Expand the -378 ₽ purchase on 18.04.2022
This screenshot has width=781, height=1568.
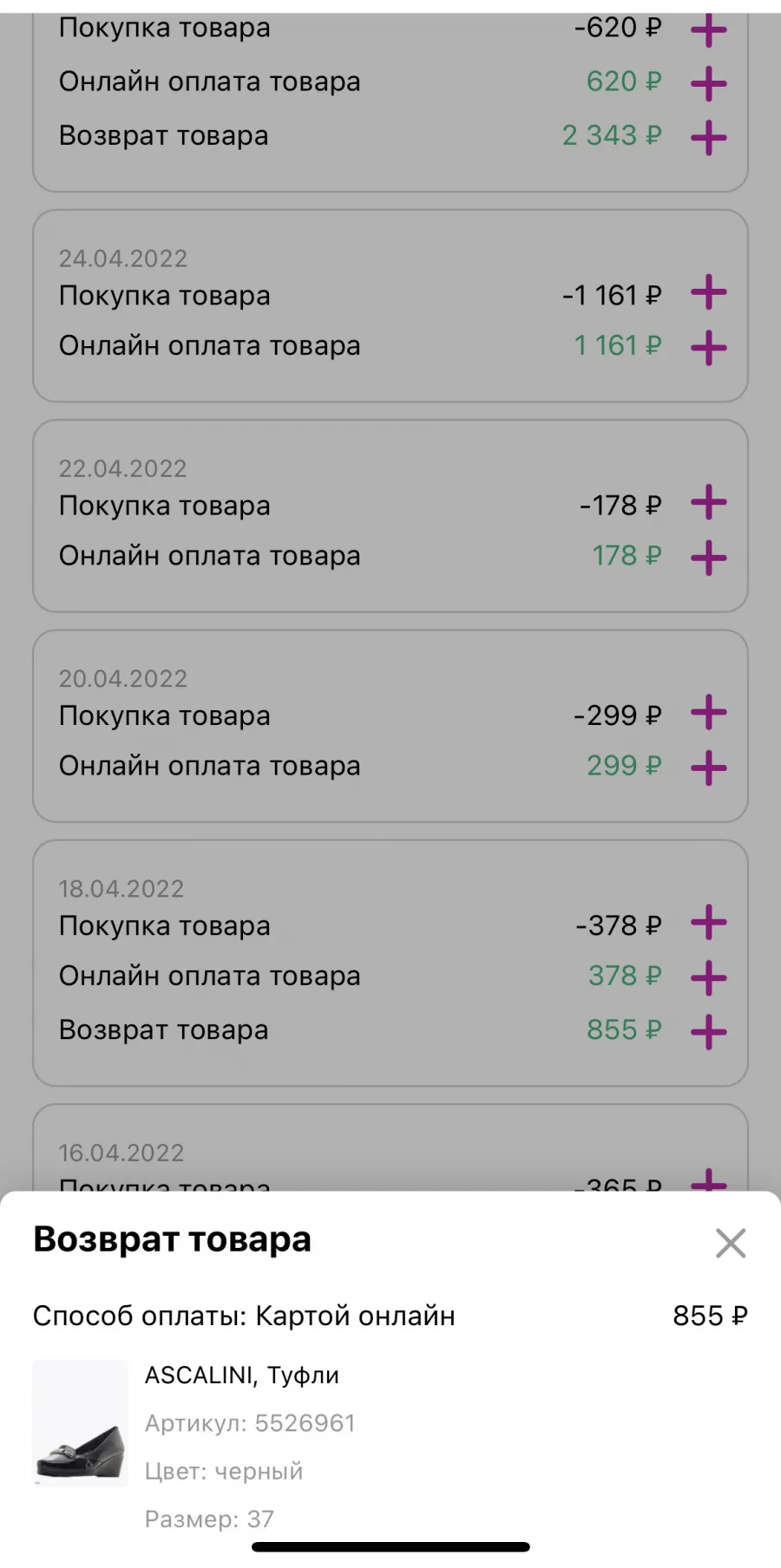(709, 922)
